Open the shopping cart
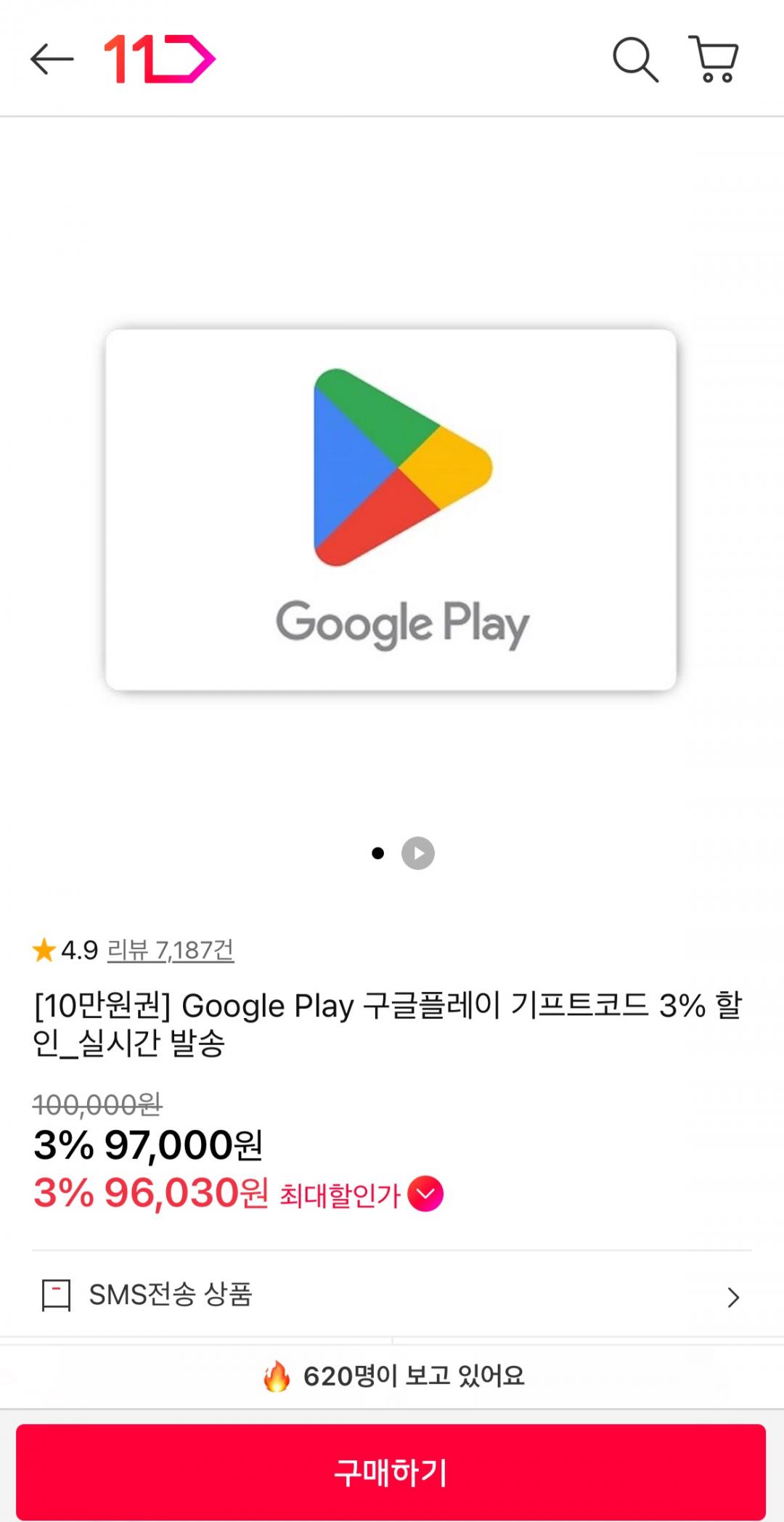Viewport: 784px width, 1522px height. [714, 59]
